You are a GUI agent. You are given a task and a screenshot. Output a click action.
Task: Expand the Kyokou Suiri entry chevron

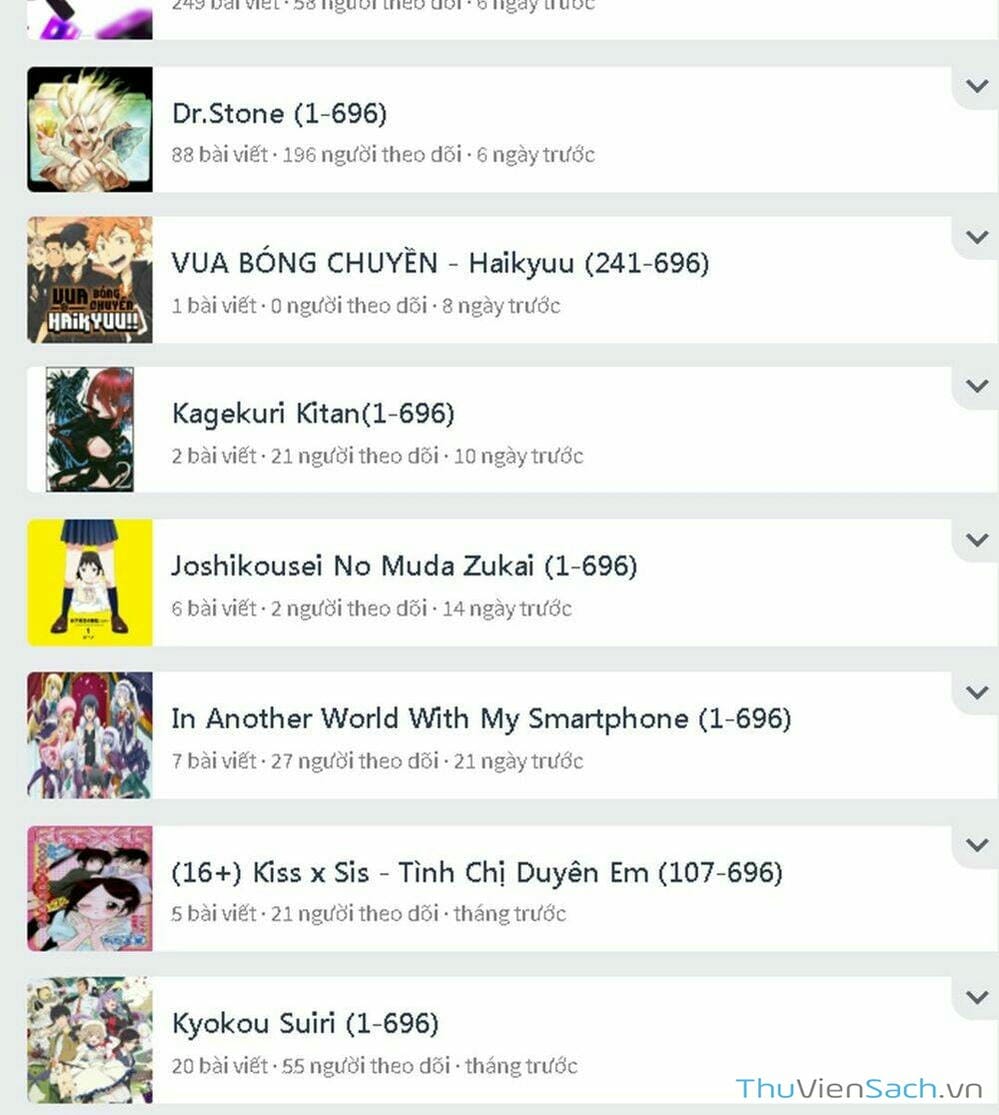click(x=976, y=997)
